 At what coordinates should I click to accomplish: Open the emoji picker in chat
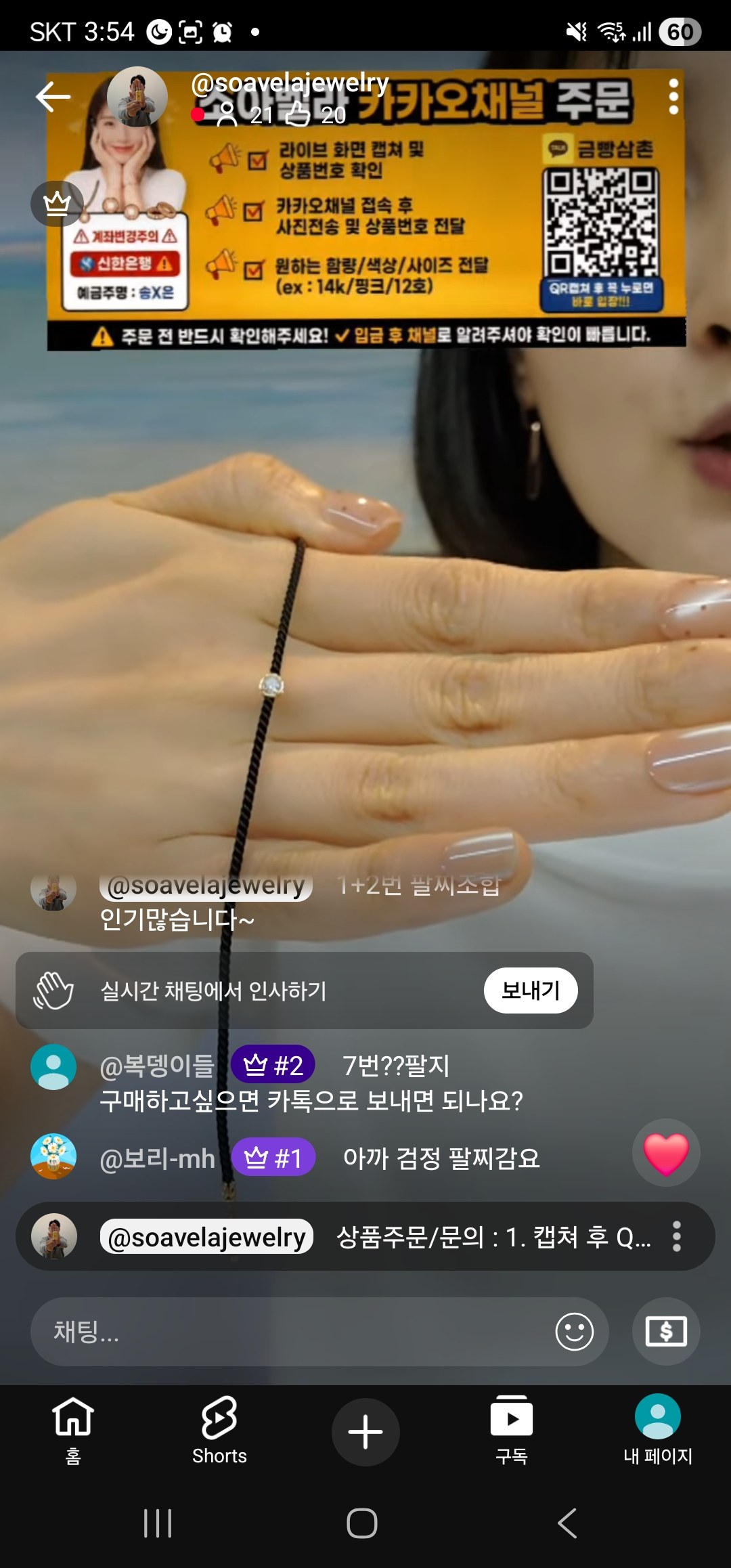pyautogui.click(x=574, y=1332)
